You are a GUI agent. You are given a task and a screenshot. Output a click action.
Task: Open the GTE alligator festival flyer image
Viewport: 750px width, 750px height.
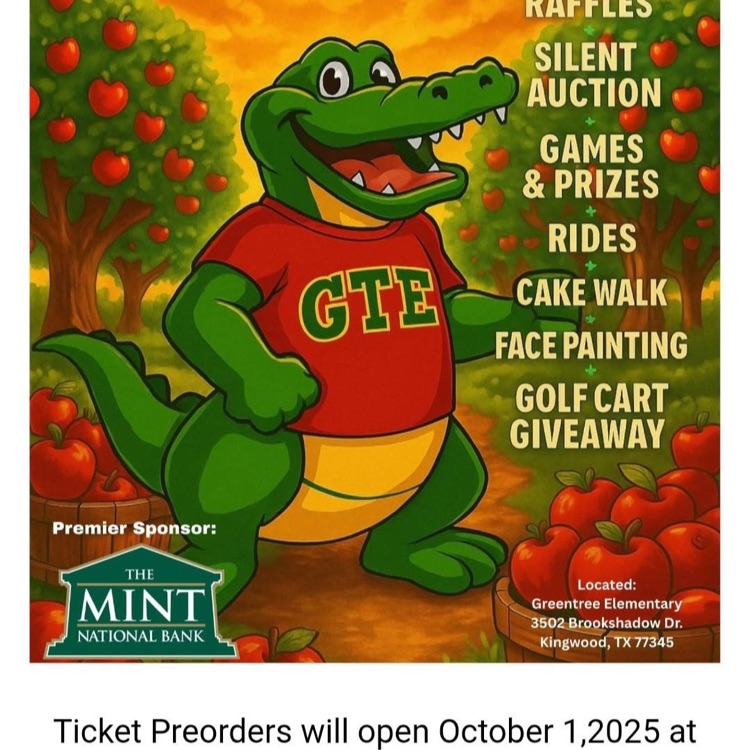tap(374, 330)
